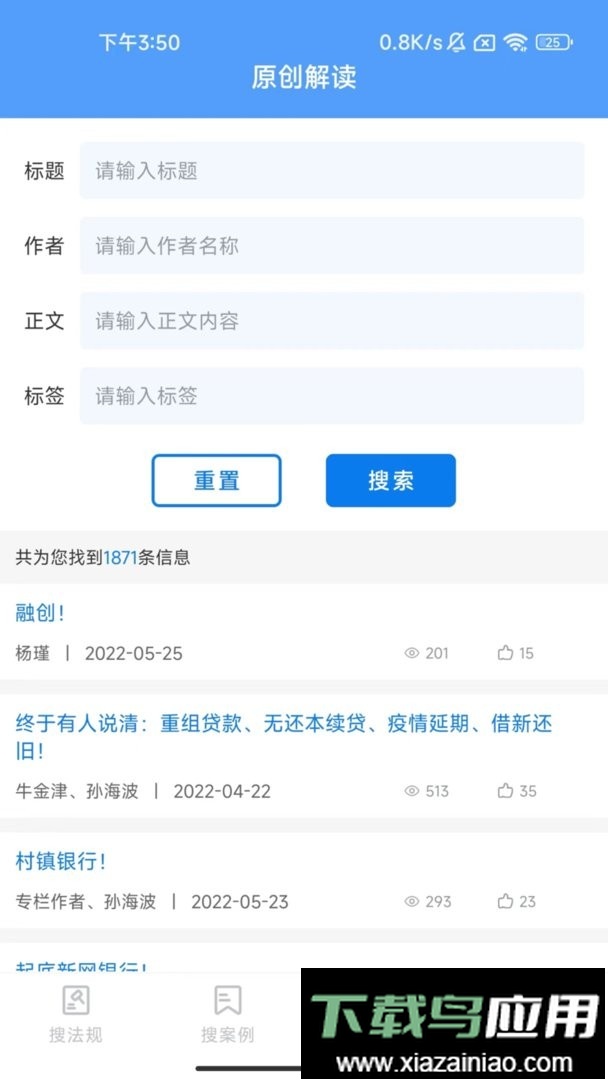608x1080 pixels.
Task: Tap the 重置 reset button
Action: [216, 481]
